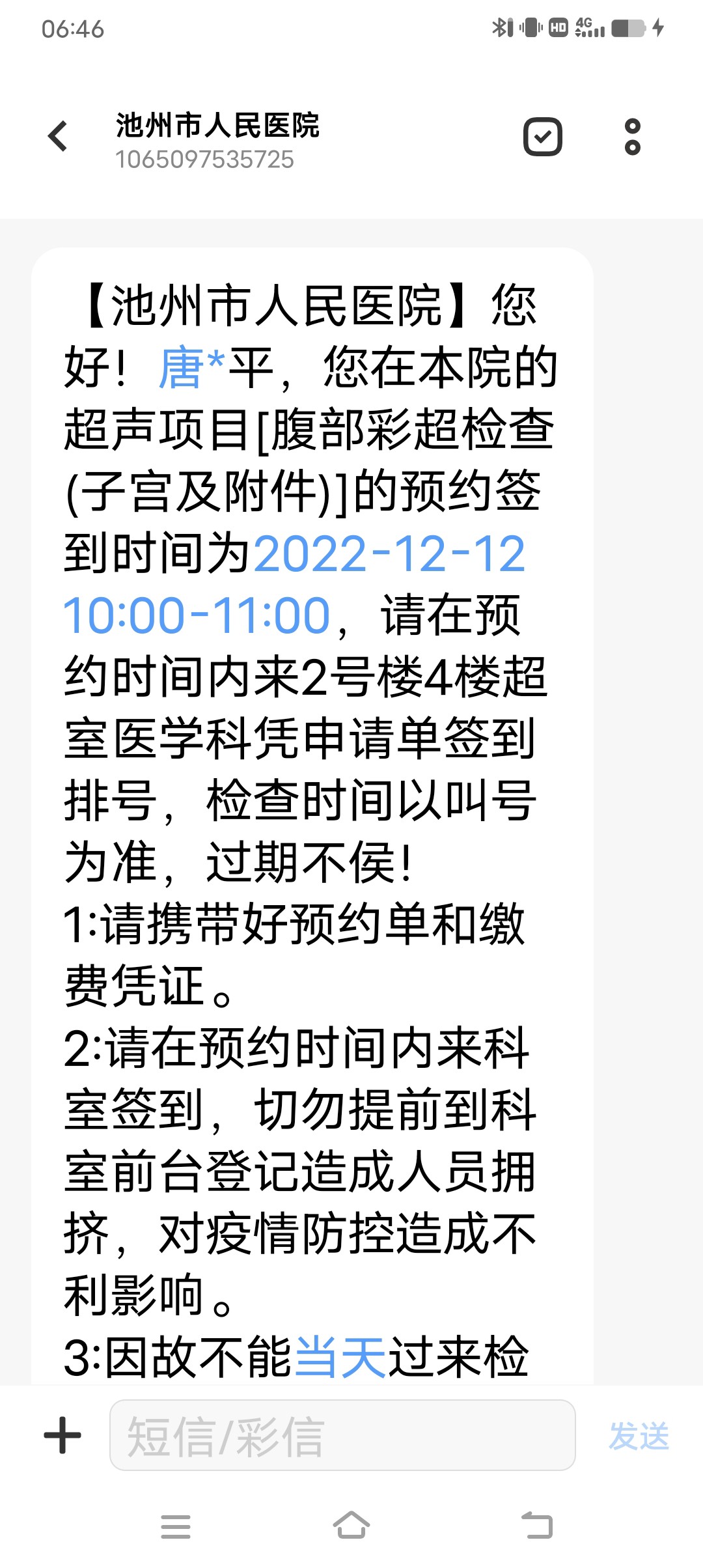The height and width of the screenshot is (1568, 703).
Task: Go back to the message list
Action: coord(58,137)
